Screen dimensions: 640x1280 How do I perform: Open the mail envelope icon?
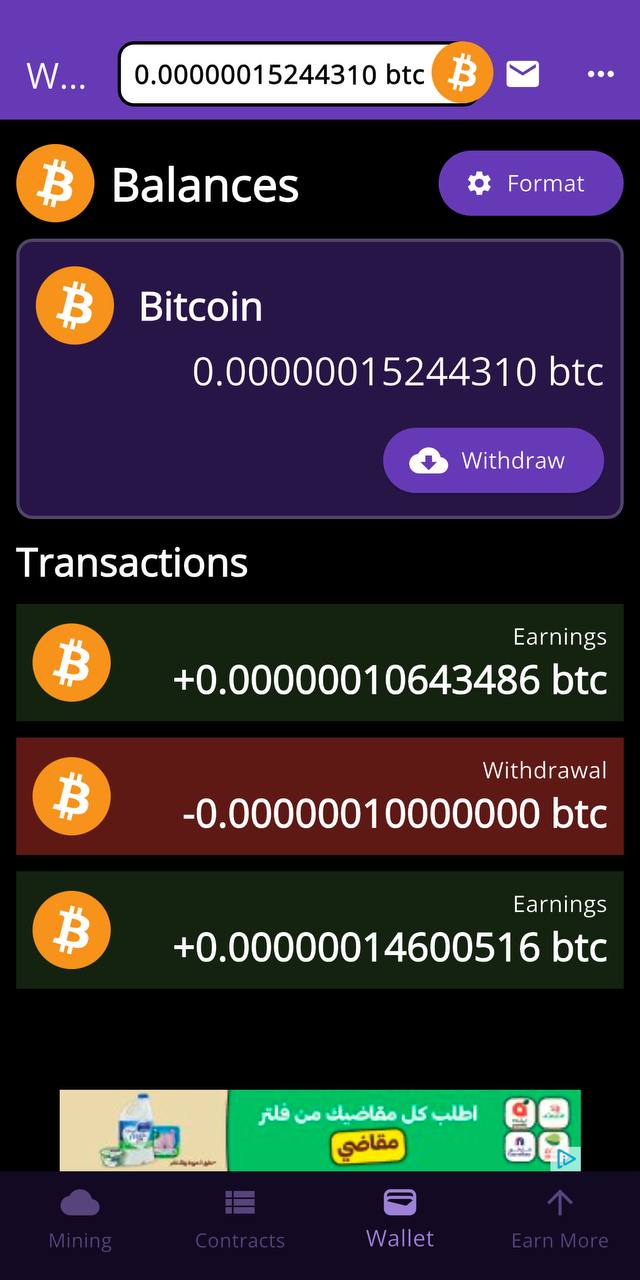pyautogui.click(x=523, y=74)
